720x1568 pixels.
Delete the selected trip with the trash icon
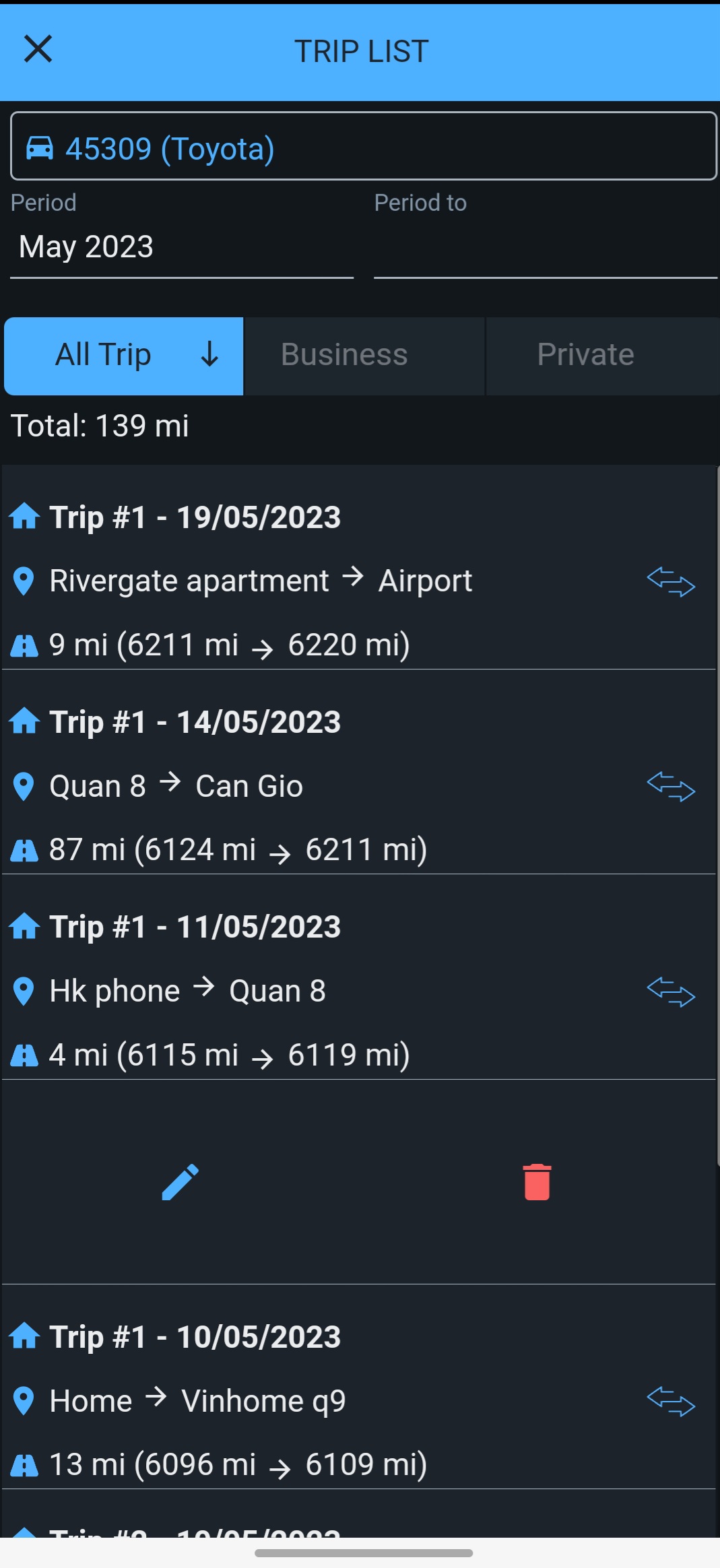[x=537, y=1182]
